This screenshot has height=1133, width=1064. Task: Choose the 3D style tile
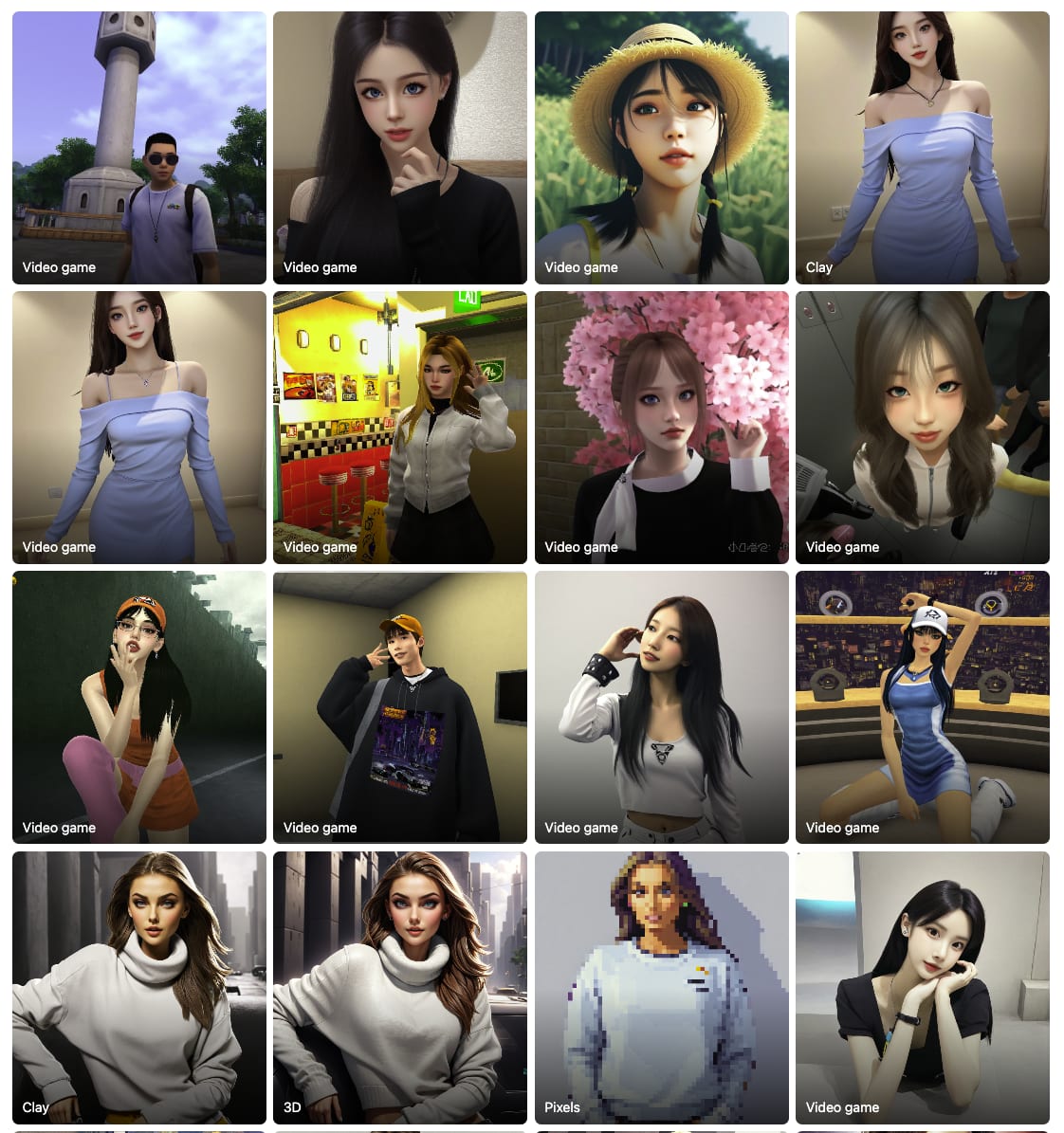[399, 987]
